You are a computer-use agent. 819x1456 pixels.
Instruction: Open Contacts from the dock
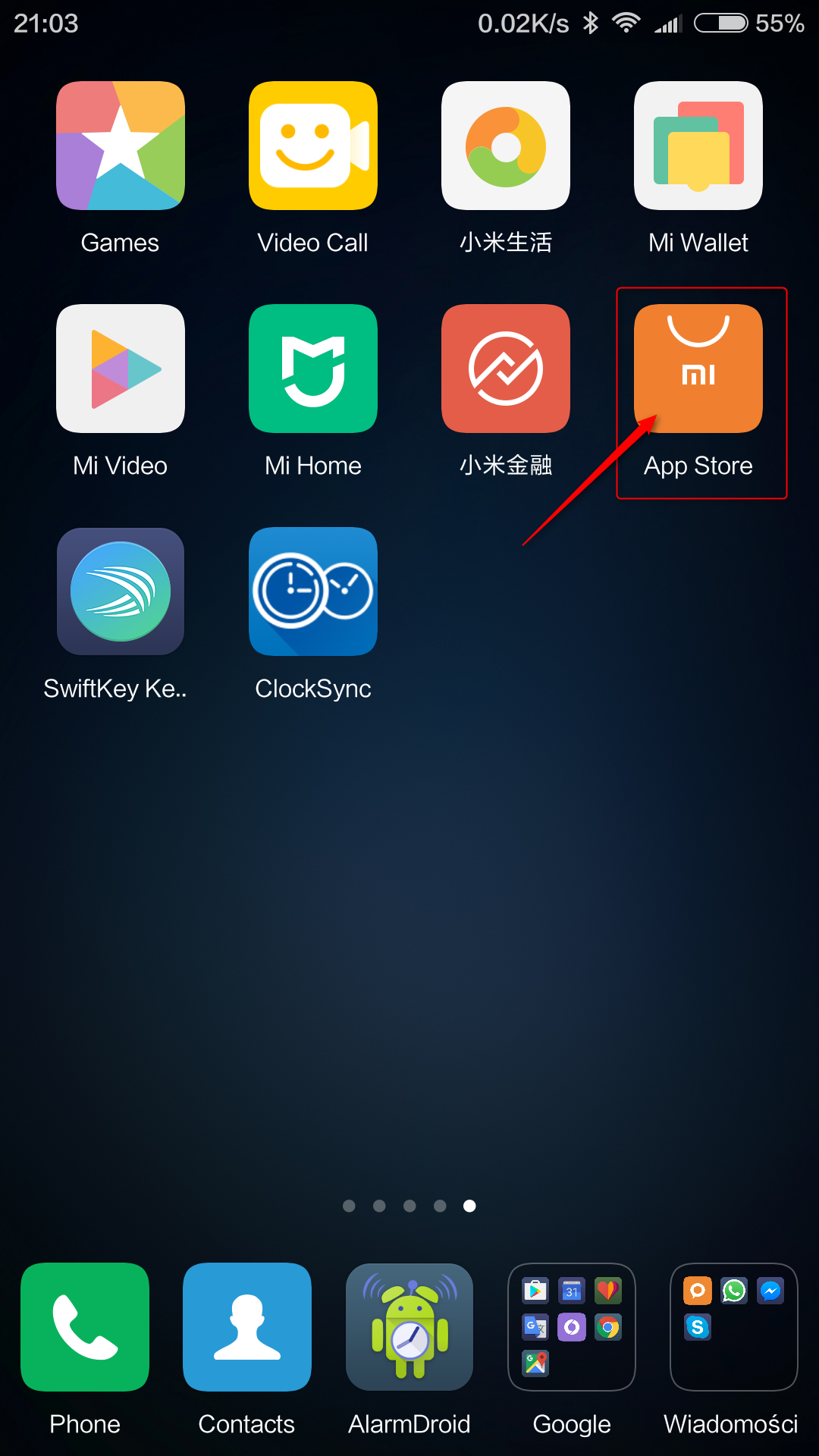pos(247,1327)
